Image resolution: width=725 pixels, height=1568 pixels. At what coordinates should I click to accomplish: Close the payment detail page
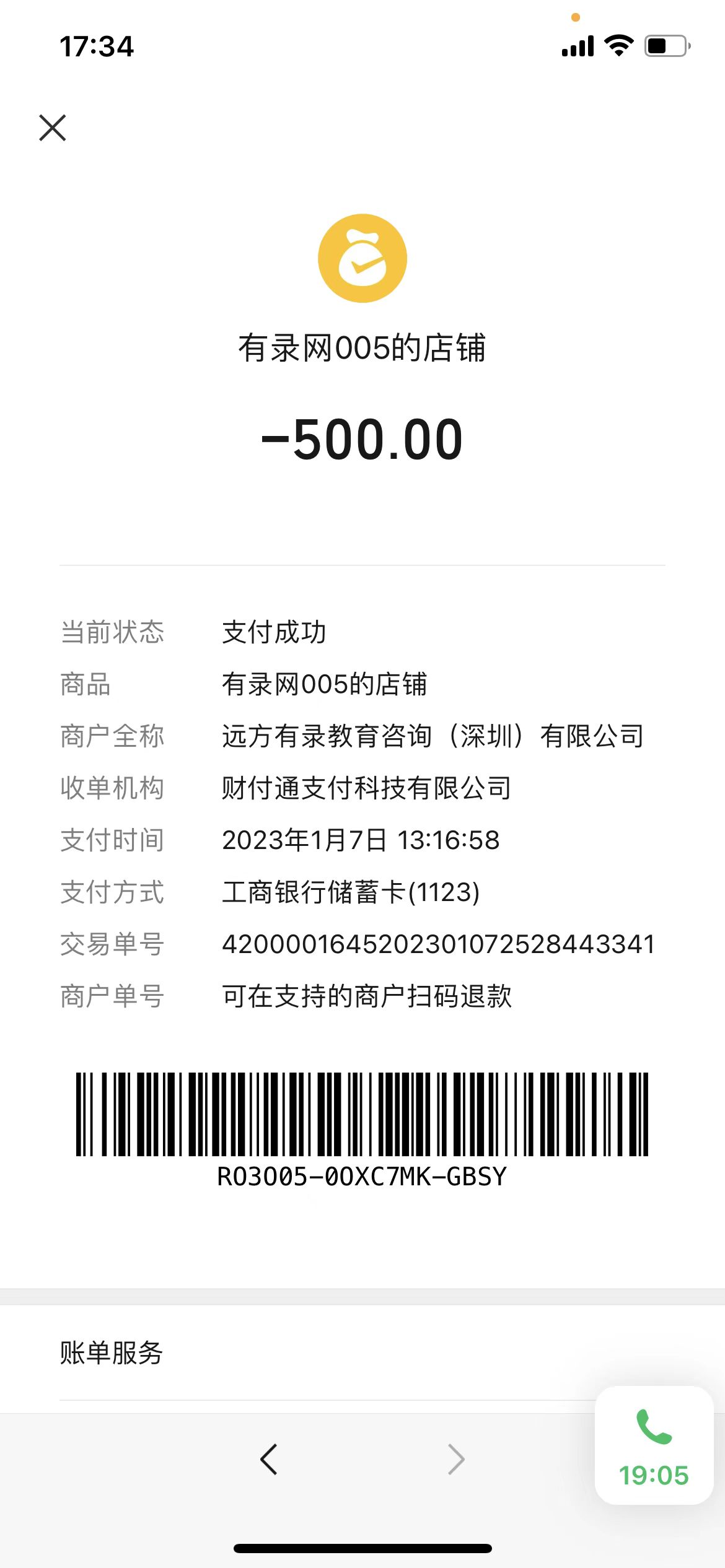[53, 128]
